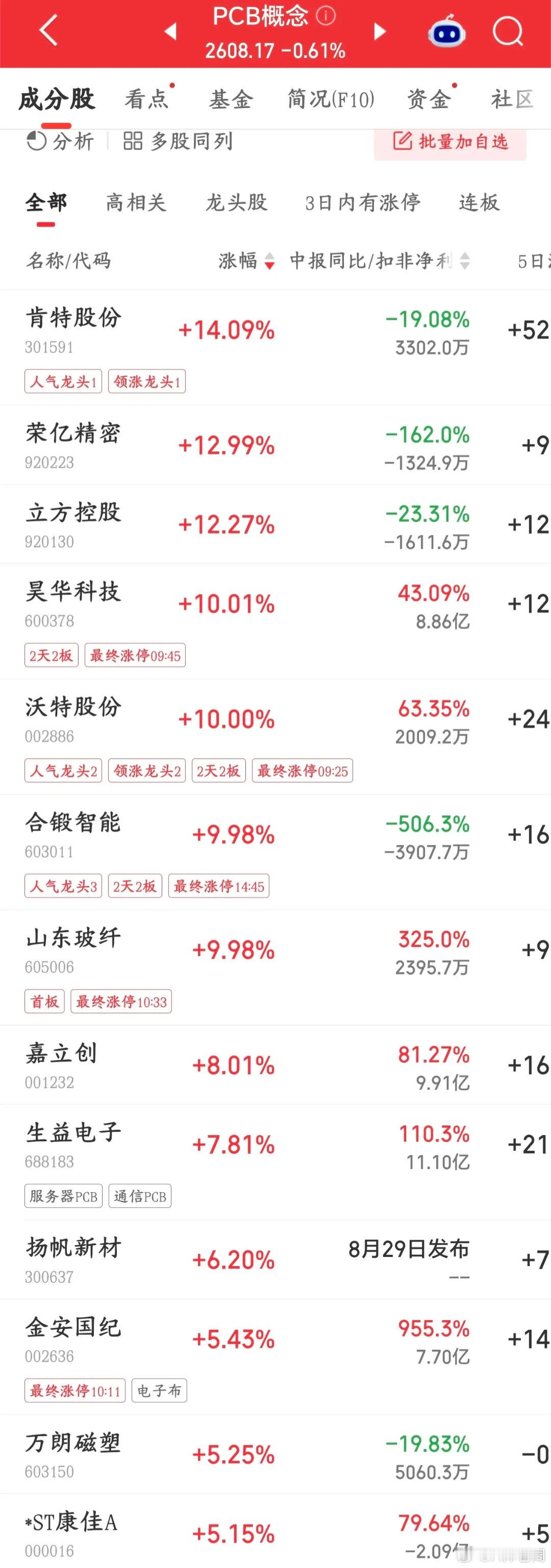551x1568 pixels.
Task: Open the robot assistant icon
Action: coord(446,32)
